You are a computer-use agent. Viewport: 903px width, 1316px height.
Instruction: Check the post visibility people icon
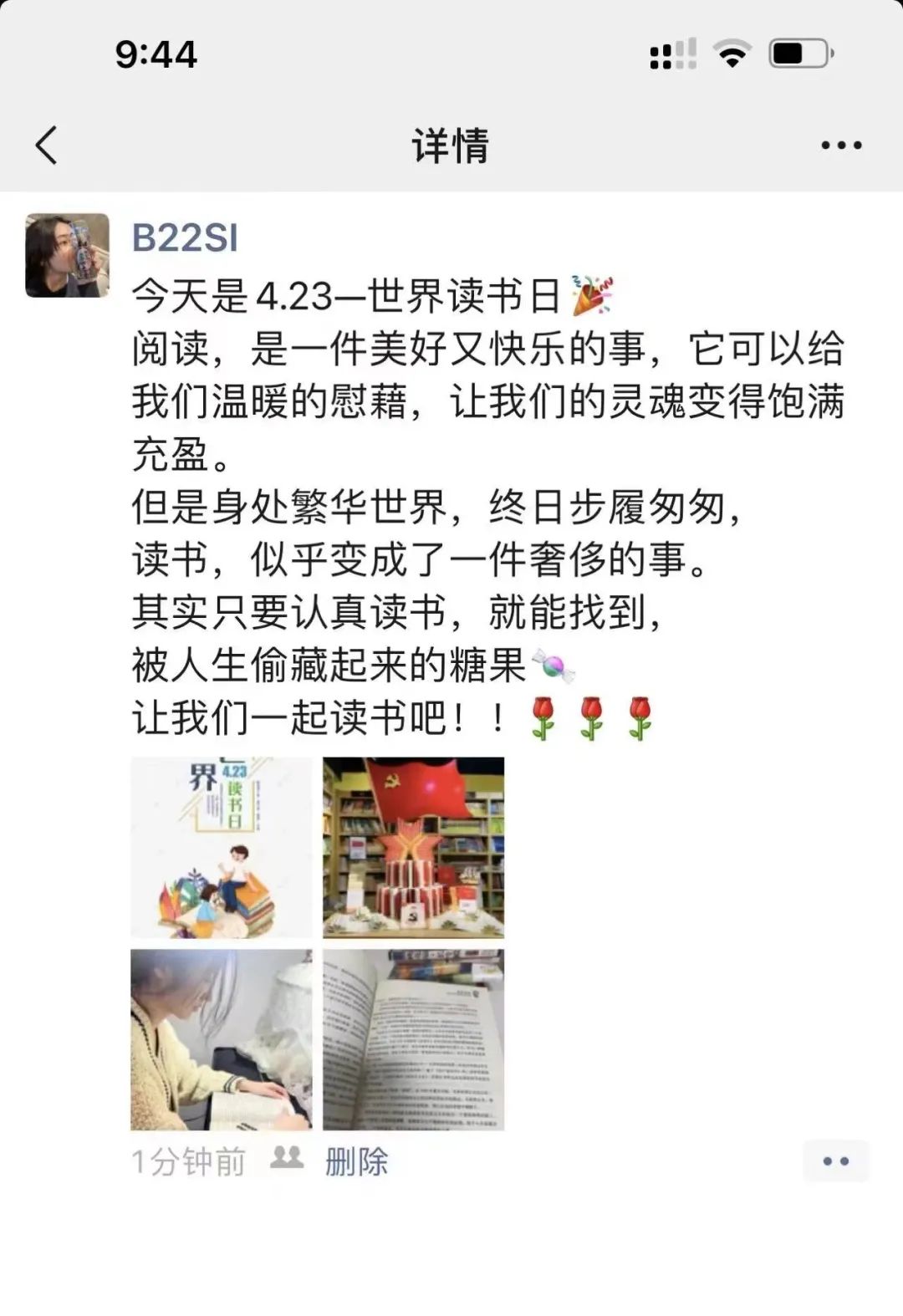coord(287,1158)
